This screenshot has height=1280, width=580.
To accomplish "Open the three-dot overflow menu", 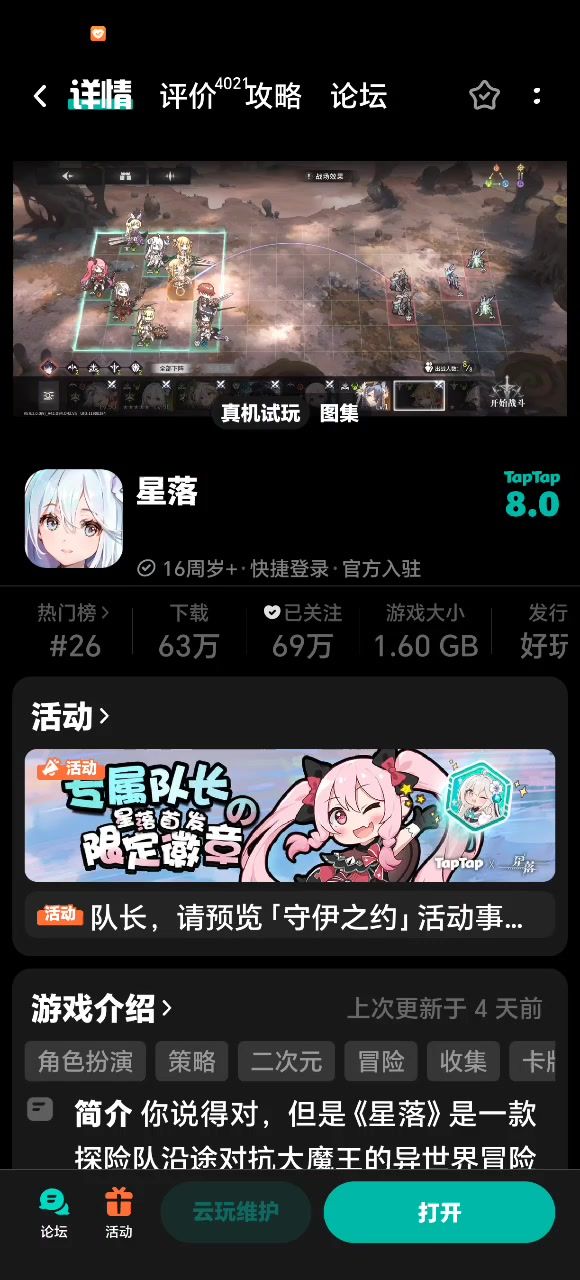I will (537, 96).
